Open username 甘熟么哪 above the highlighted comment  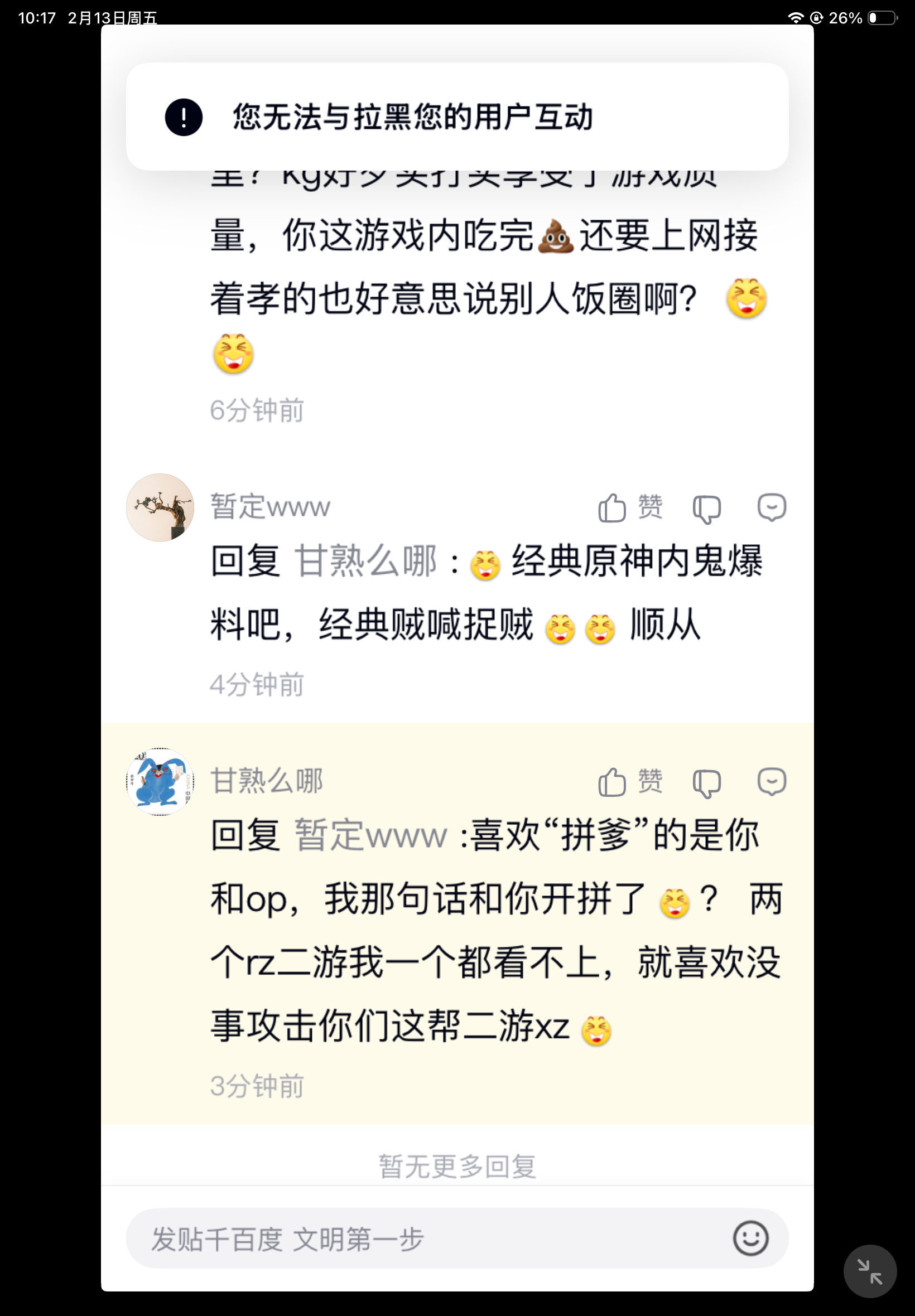[x=267, y=781]
